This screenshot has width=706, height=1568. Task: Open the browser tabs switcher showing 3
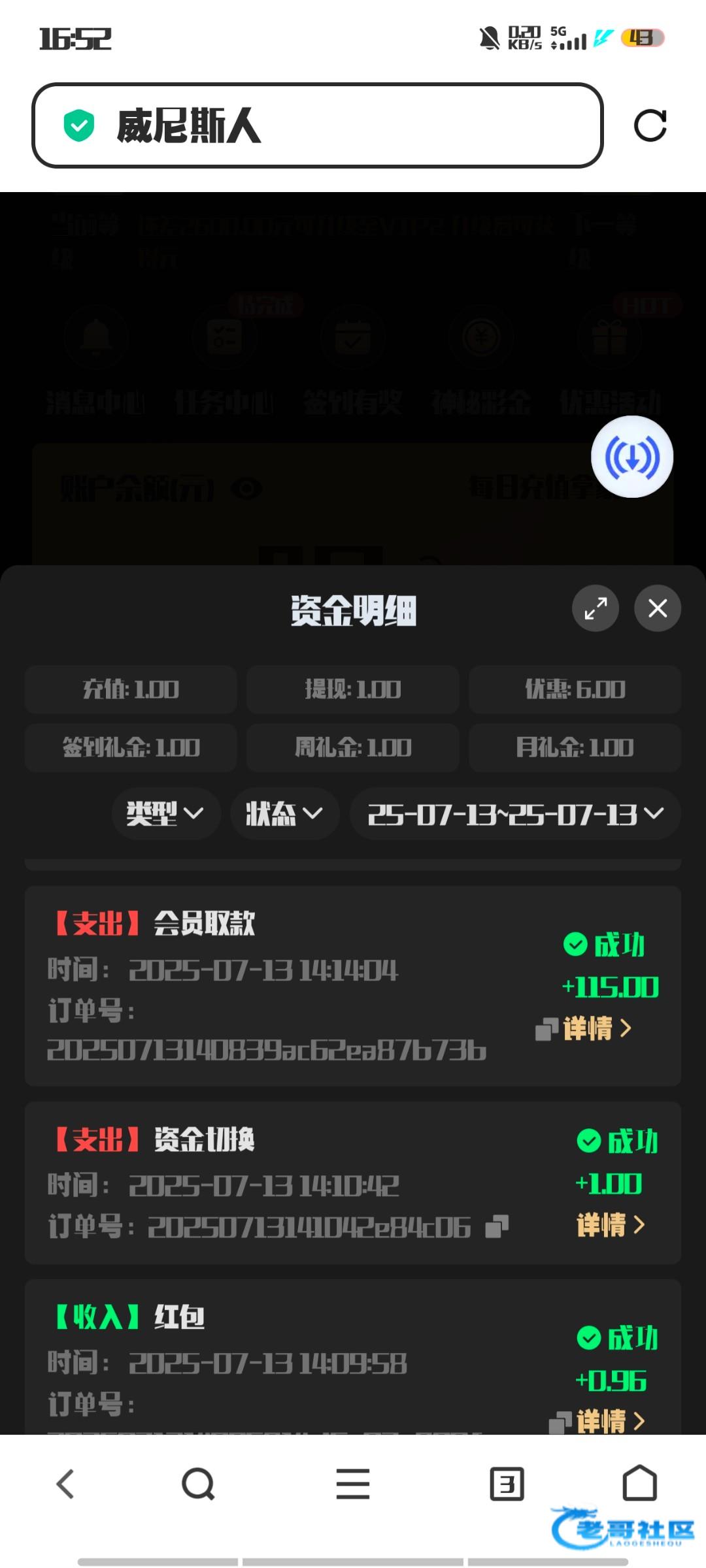(507, 1484)
